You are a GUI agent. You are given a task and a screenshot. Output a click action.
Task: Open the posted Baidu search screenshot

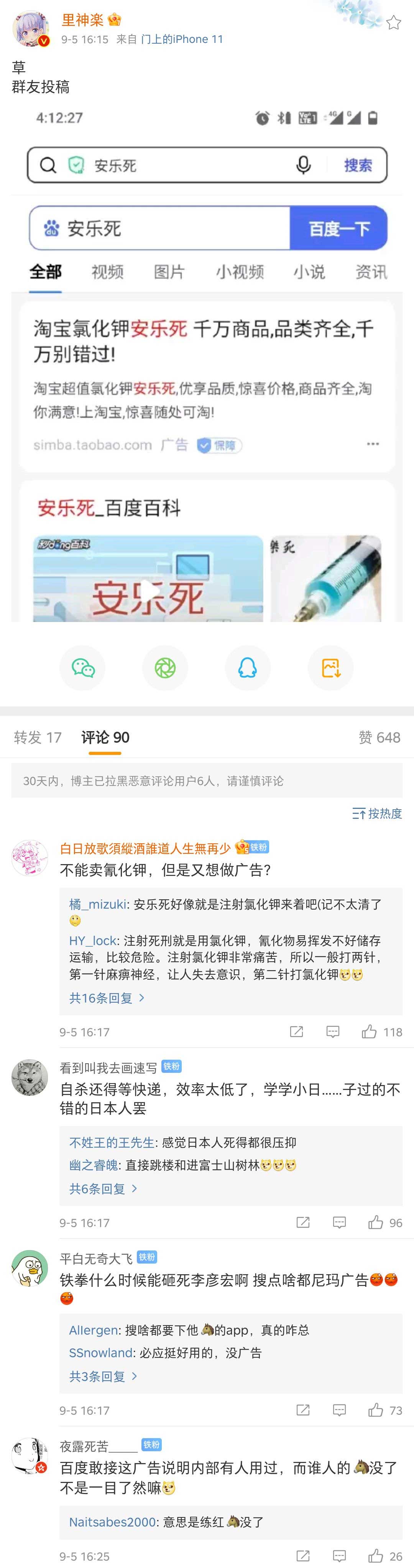(206, 365)
